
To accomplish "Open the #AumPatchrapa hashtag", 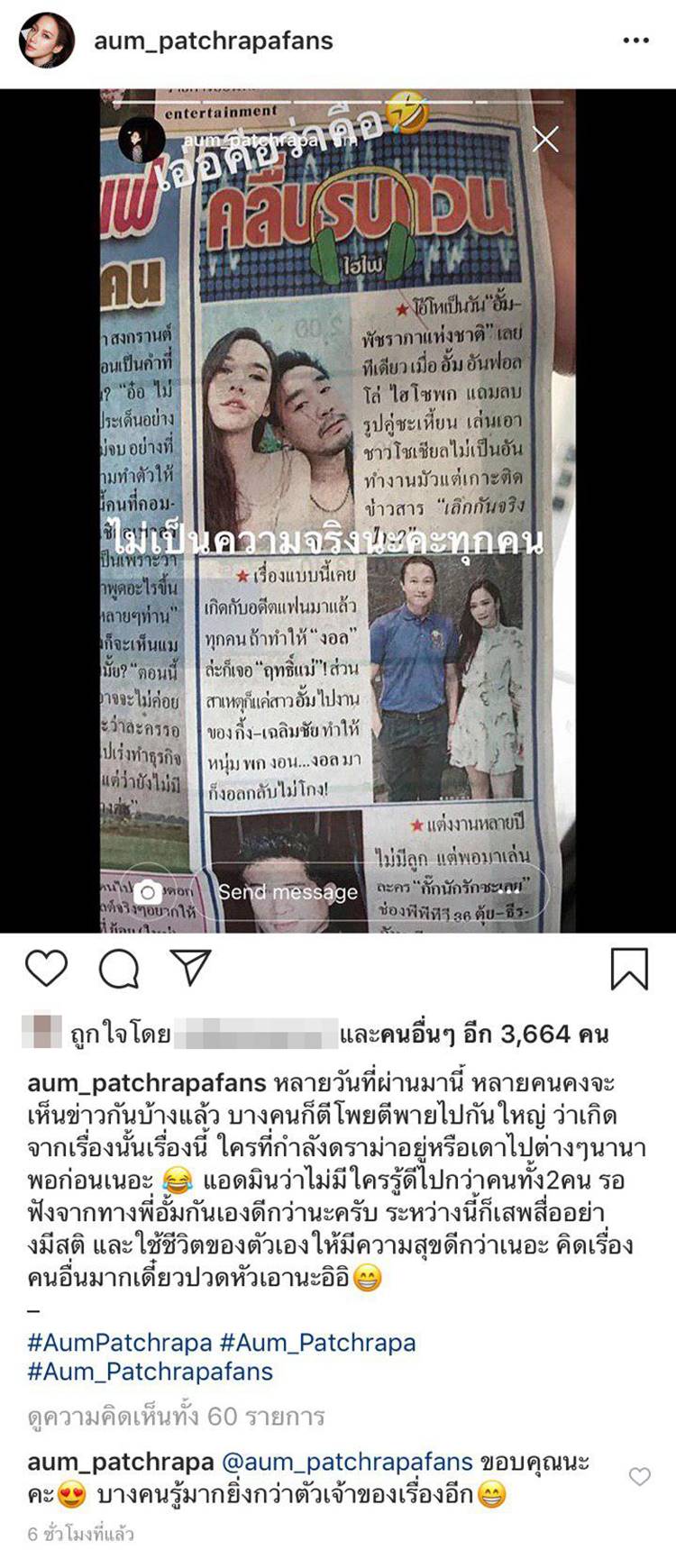I will pyautogui.click(x=119, y=1343).
